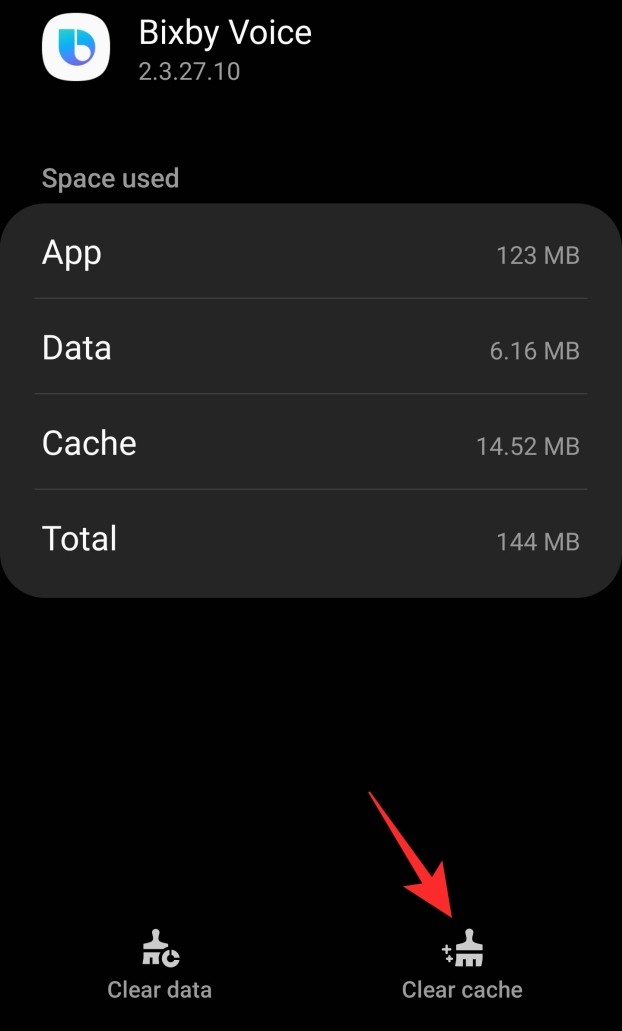Image resolution: width=622 pixels, height=1031 pixels.
Task: Clear the Bixby Voice cache
Action: (x=462, y=968)
